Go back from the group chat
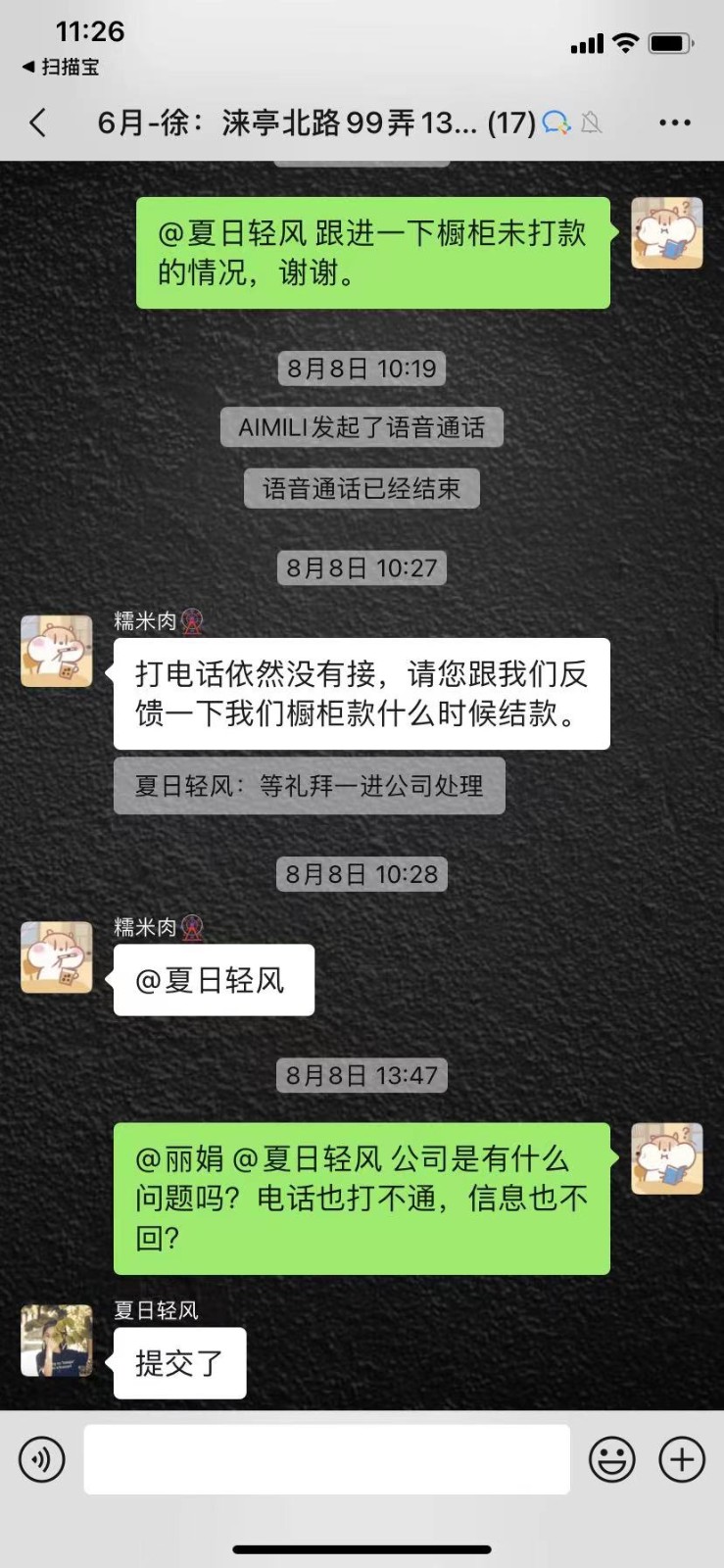The width and height of the screenshot is (724, 1568). pyautogui.click(x=38, y=122)
